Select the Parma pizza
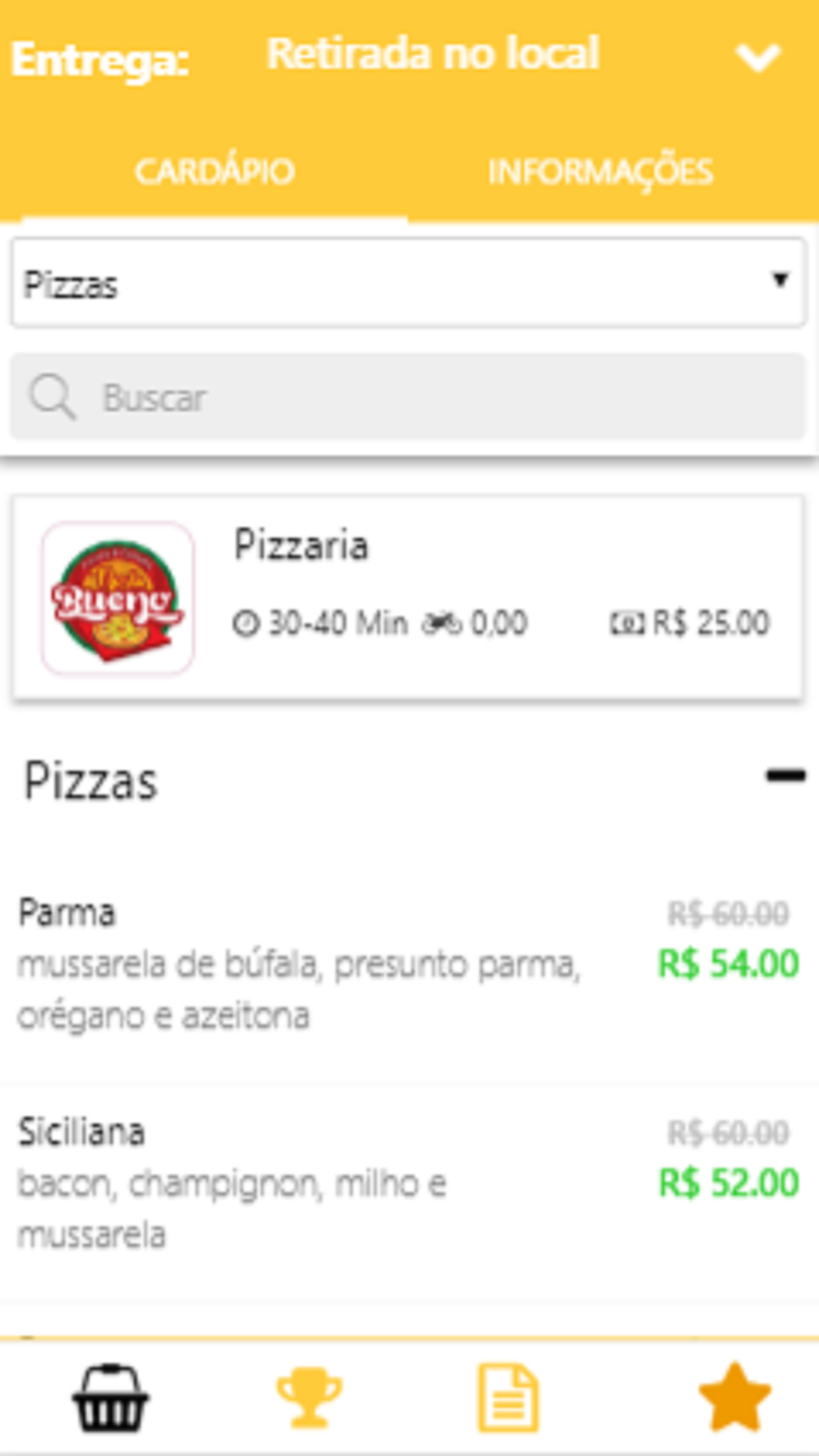The width and height of the screenshot is (819, 1456). coord(408,963)
